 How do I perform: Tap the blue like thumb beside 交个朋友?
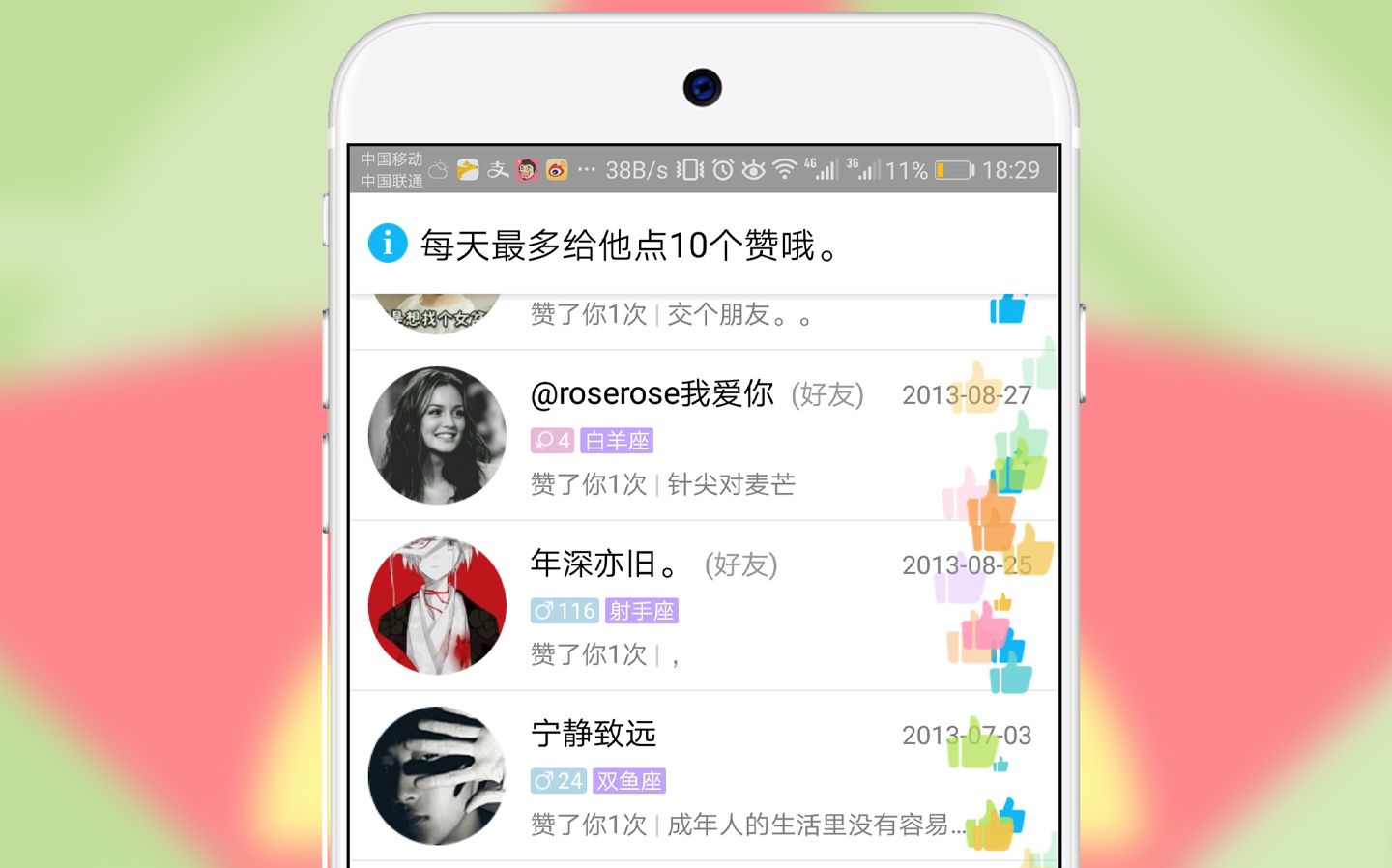click(1006, 309)
